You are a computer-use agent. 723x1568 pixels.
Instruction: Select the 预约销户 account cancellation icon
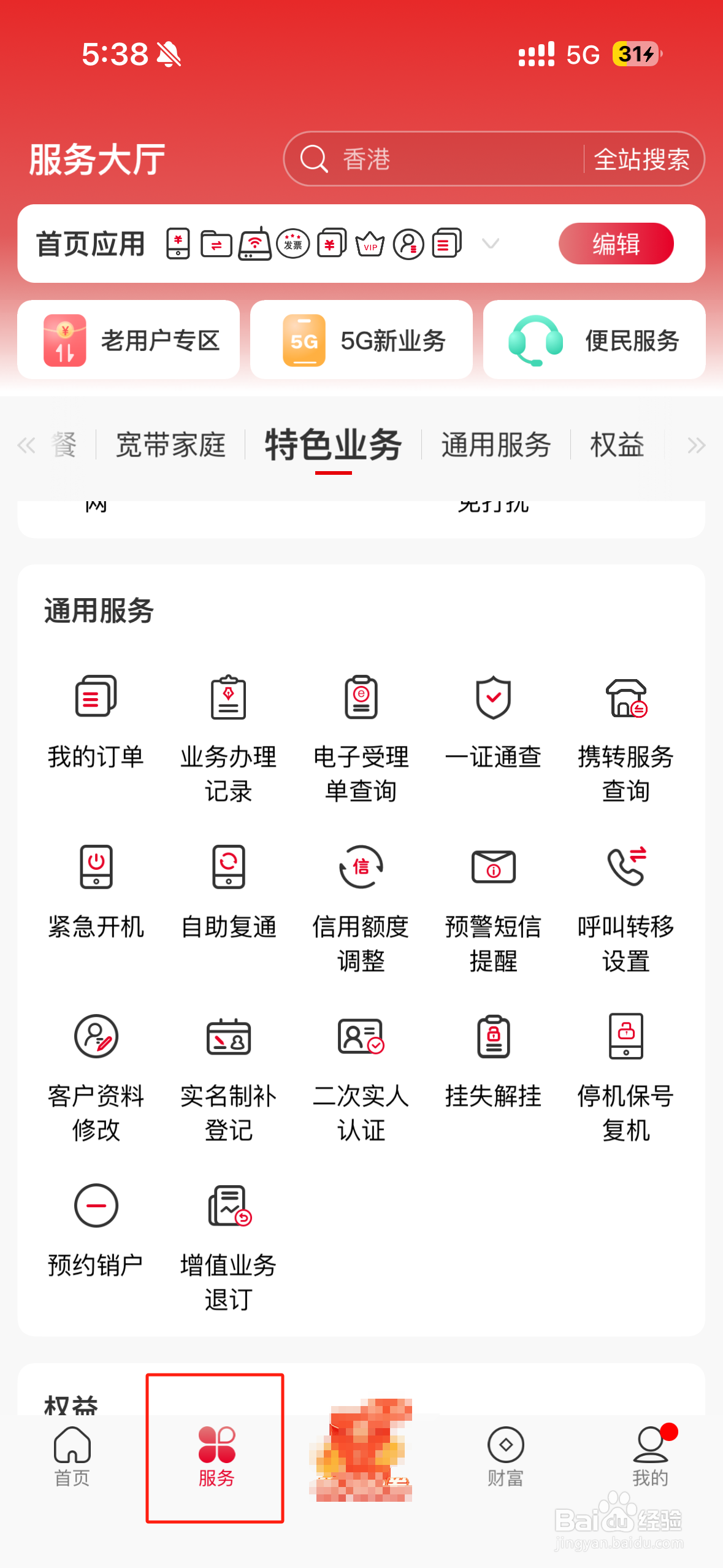(96, 1205)
